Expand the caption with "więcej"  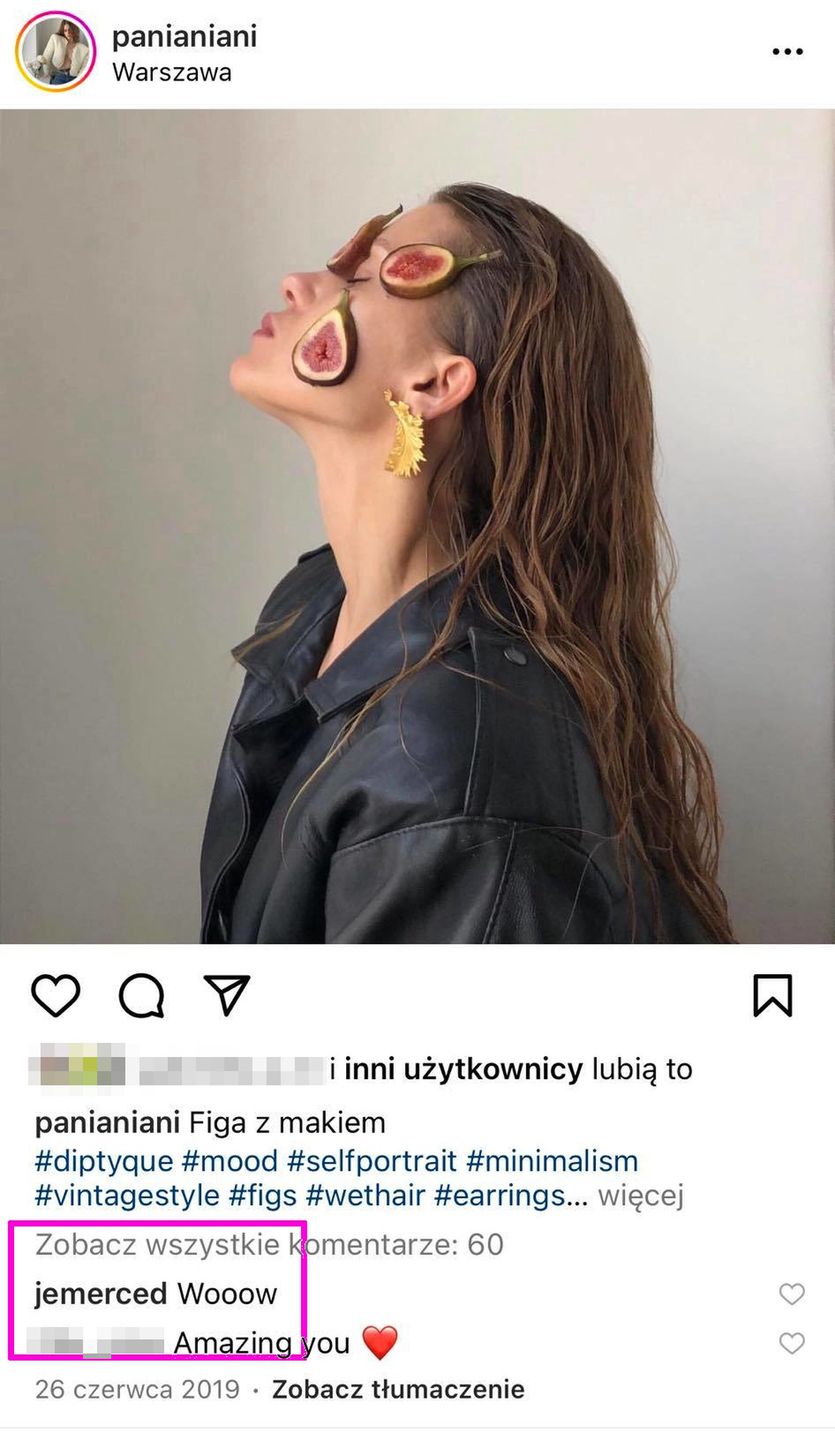(x=641, y=1196)
